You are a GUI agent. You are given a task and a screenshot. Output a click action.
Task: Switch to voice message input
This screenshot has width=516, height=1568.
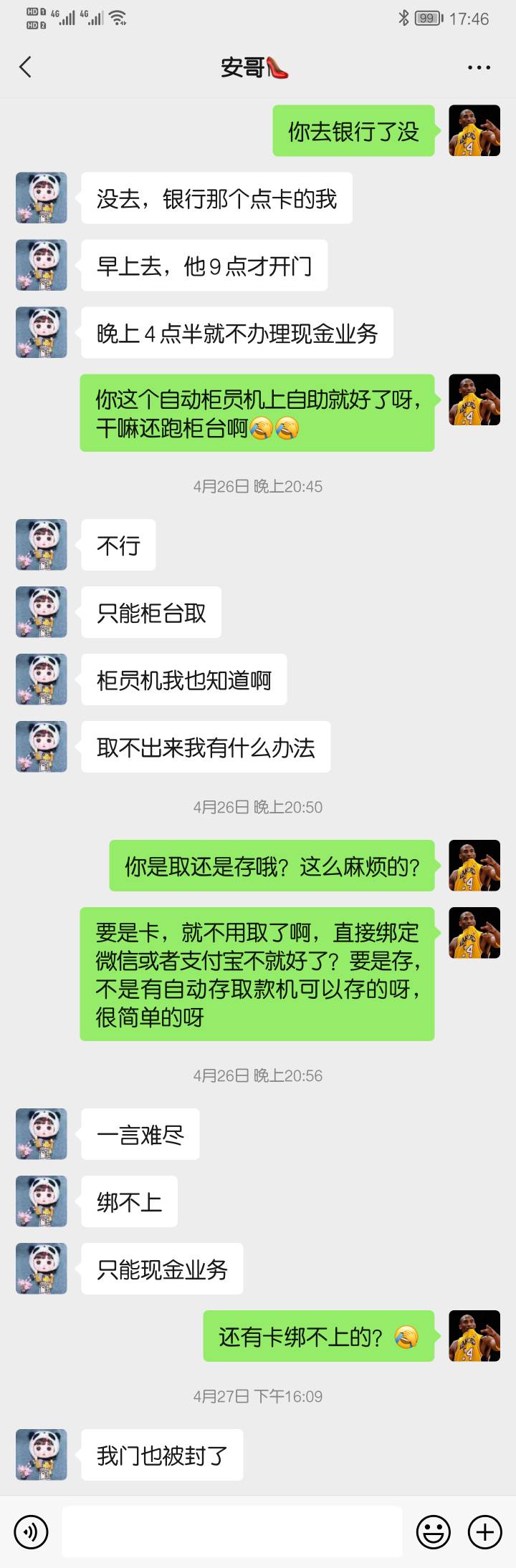[x=31, y=1532]
